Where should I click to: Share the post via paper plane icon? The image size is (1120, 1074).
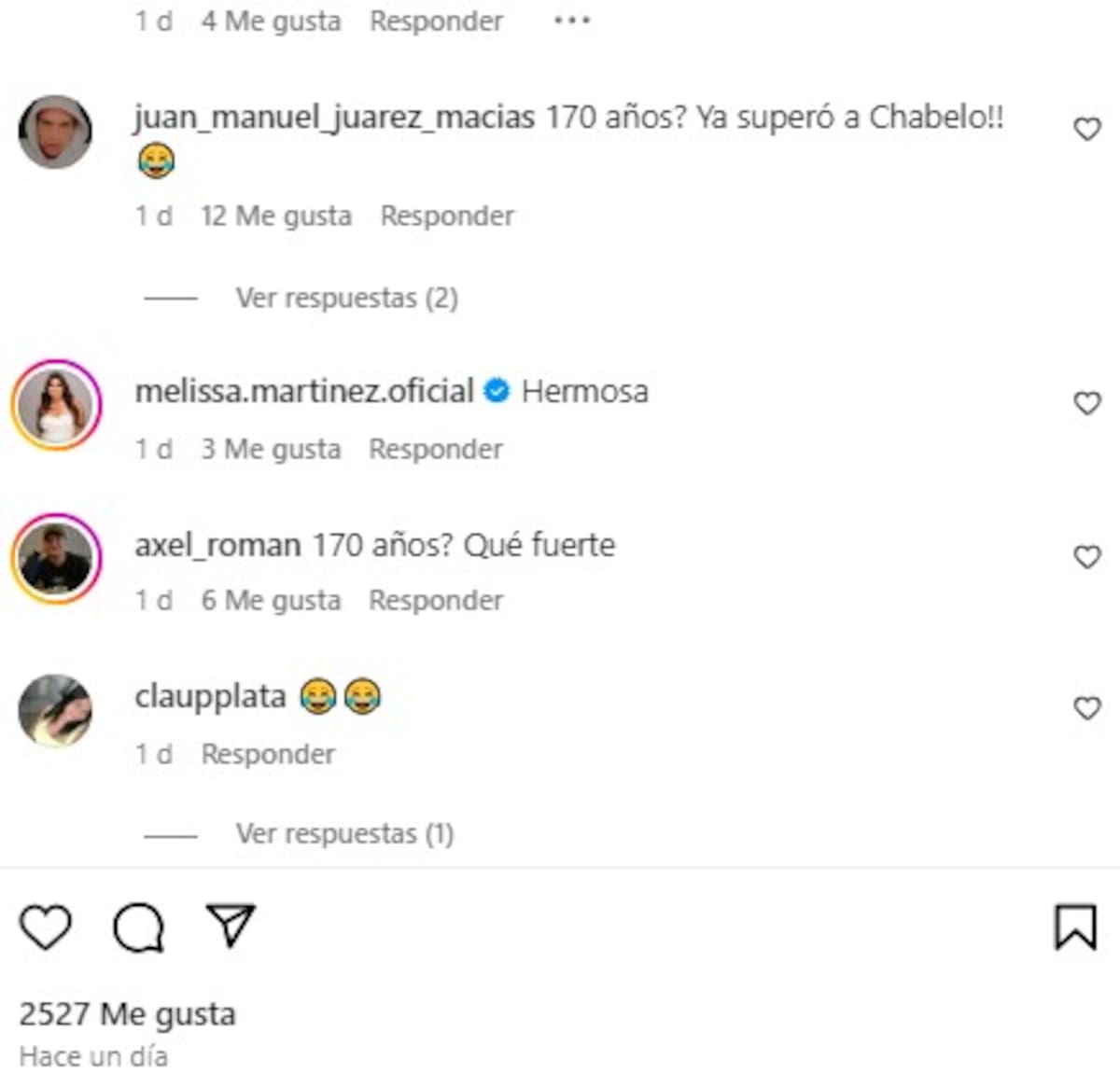click(x=231, y=926)
